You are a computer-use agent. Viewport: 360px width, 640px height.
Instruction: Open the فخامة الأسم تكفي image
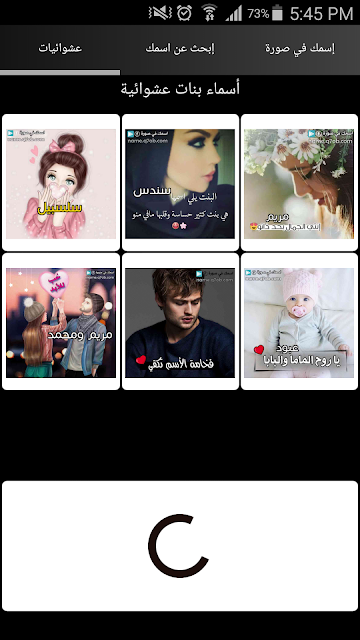click(x=180, y=321)
